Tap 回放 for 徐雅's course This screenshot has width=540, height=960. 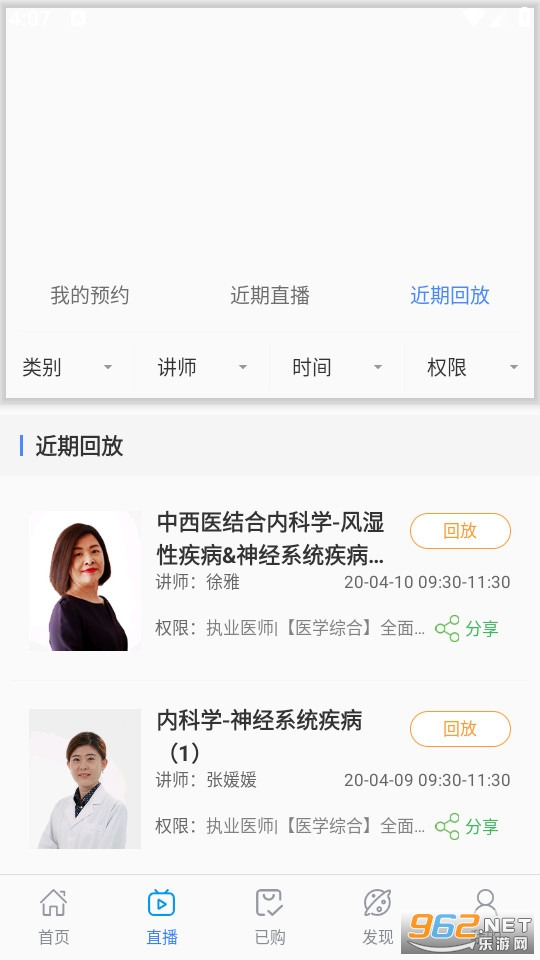460,531
